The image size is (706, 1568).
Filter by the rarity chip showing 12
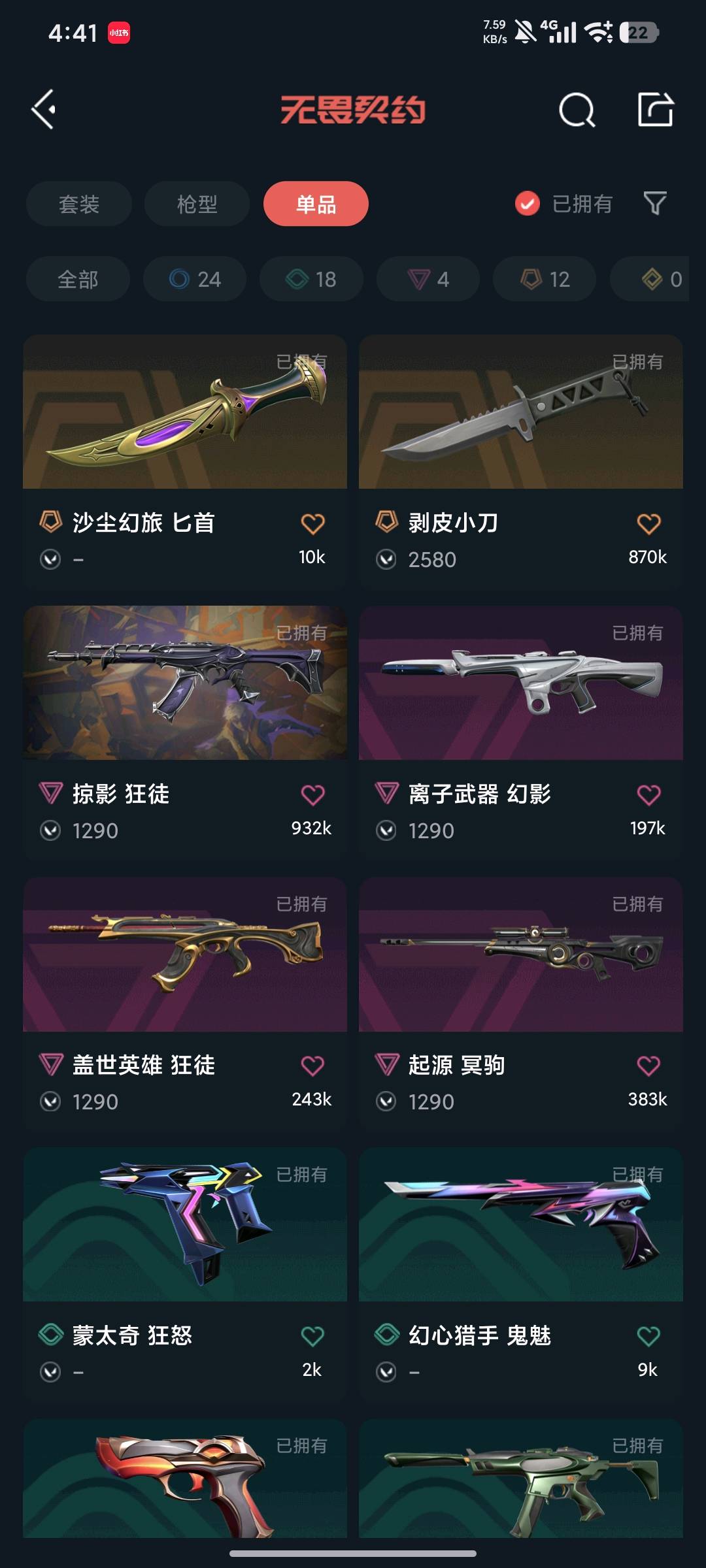click(x=545, y=279)
